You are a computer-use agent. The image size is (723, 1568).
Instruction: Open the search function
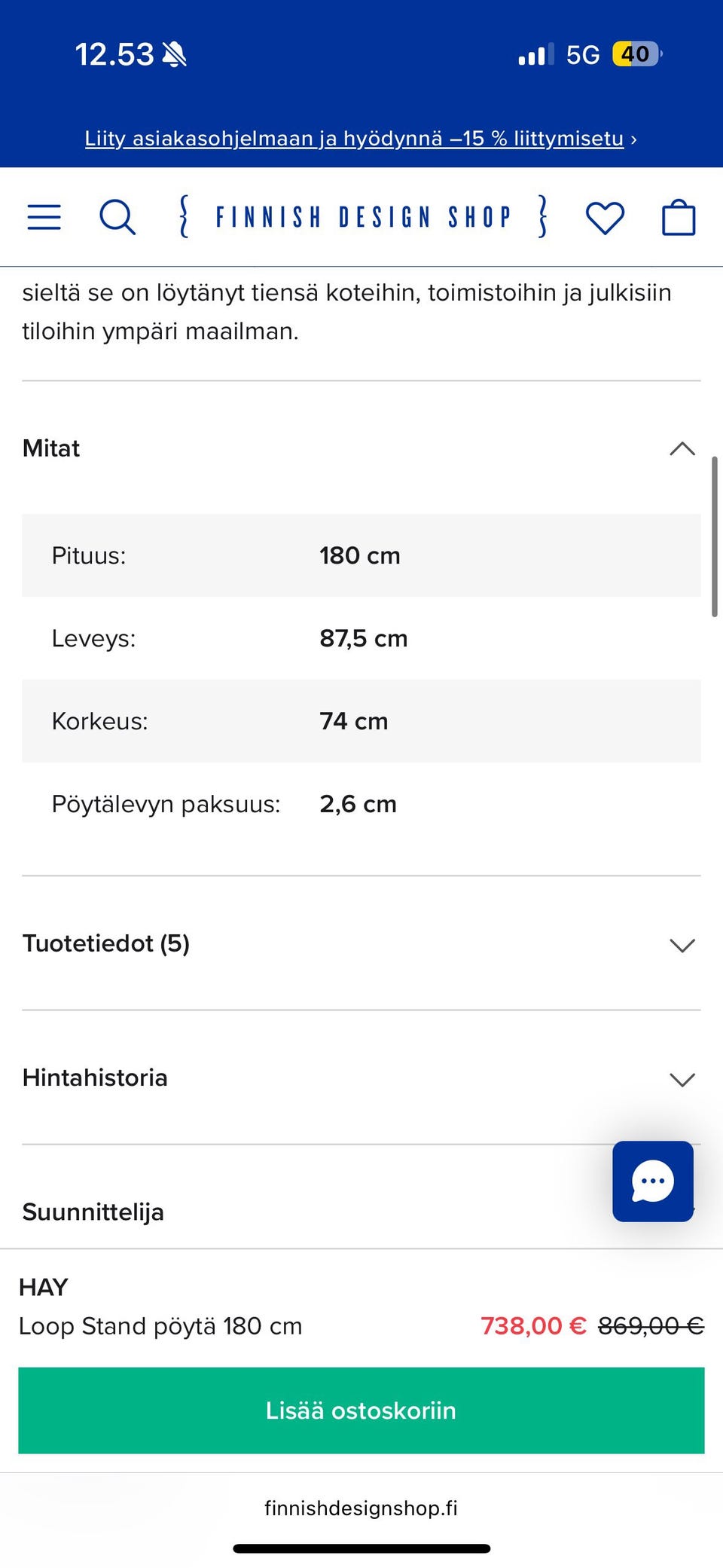117,217
